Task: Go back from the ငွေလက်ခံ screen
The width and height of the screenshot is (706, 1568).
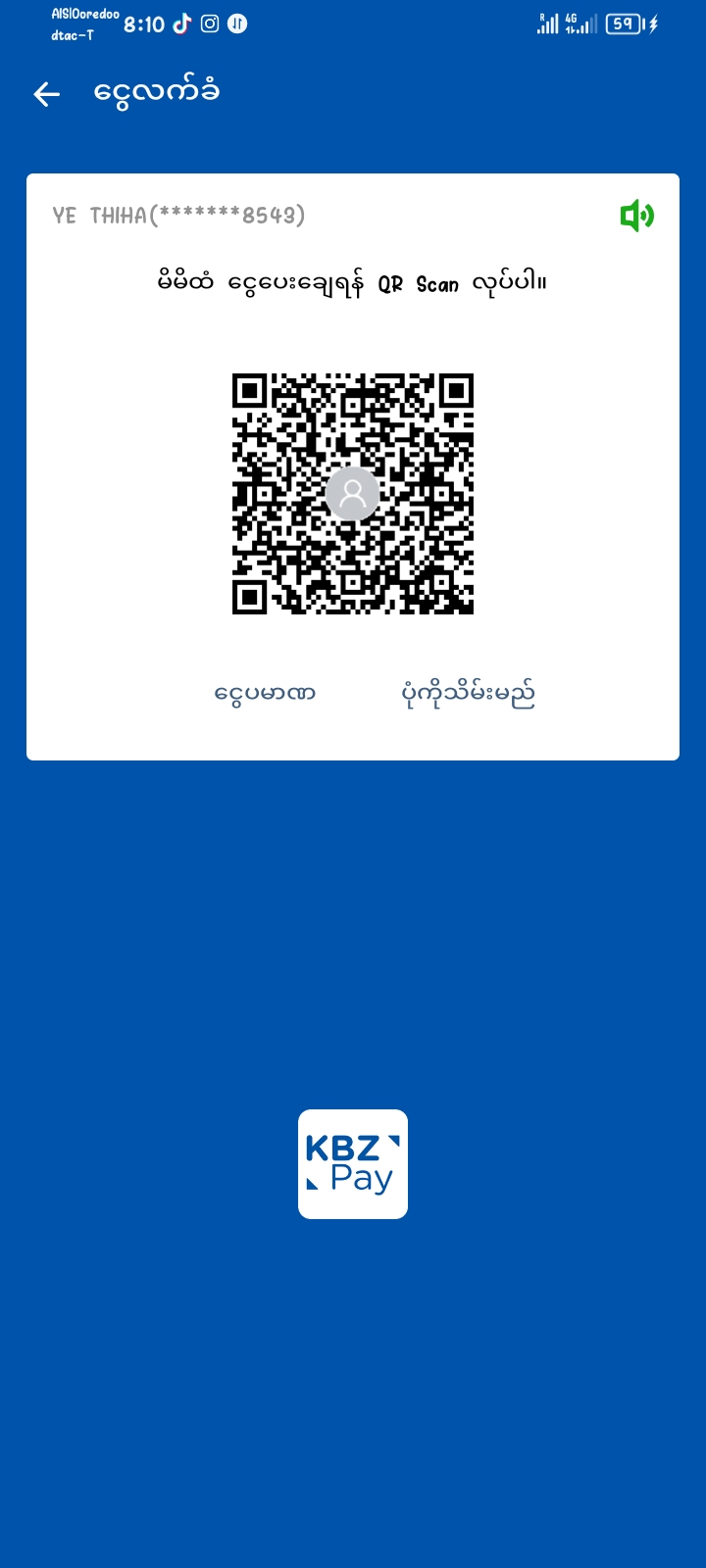Action: 46,94
